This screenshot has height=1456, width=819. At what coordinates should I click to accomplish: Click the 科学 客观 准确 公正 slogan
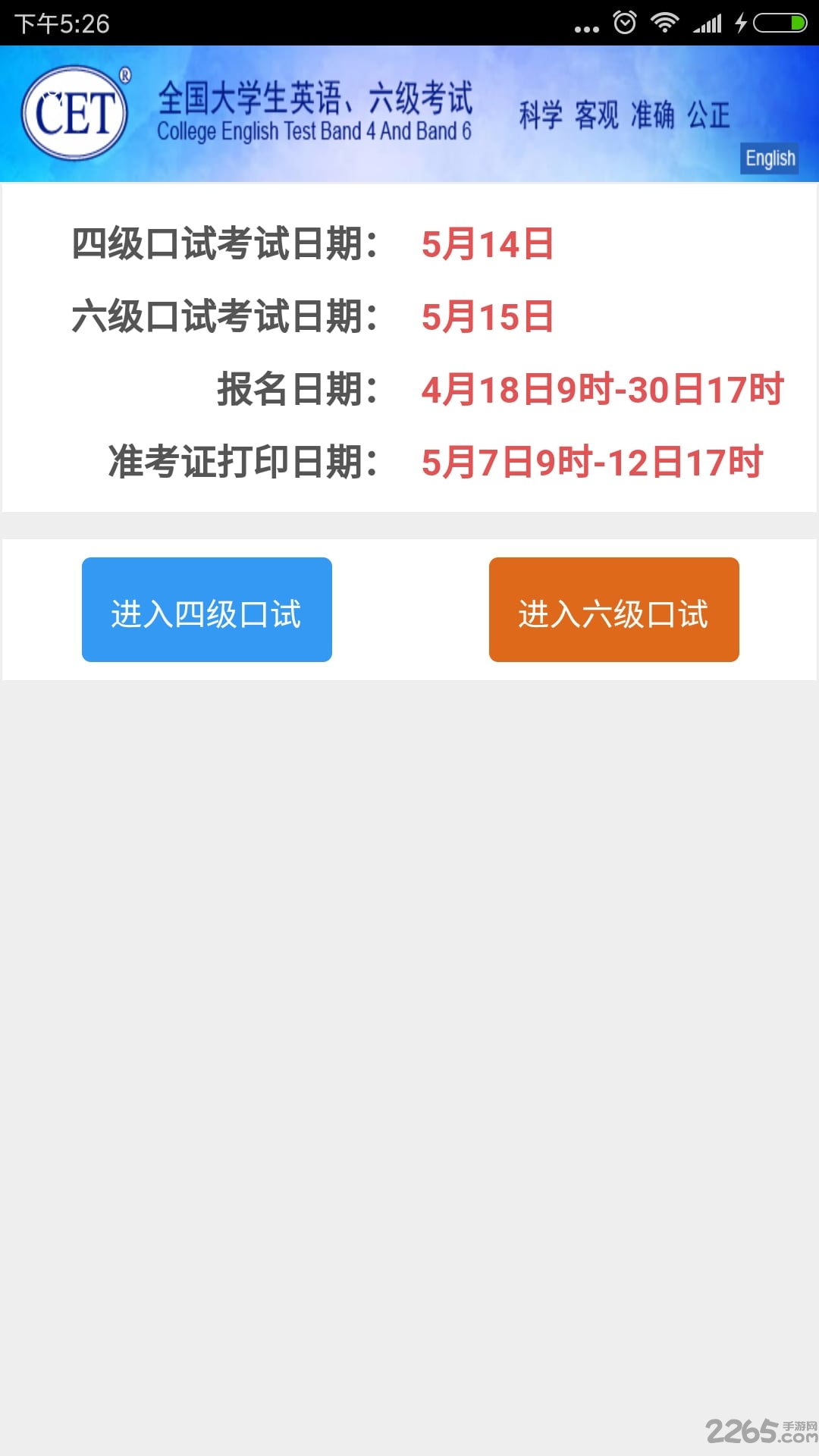click(622, 112)
